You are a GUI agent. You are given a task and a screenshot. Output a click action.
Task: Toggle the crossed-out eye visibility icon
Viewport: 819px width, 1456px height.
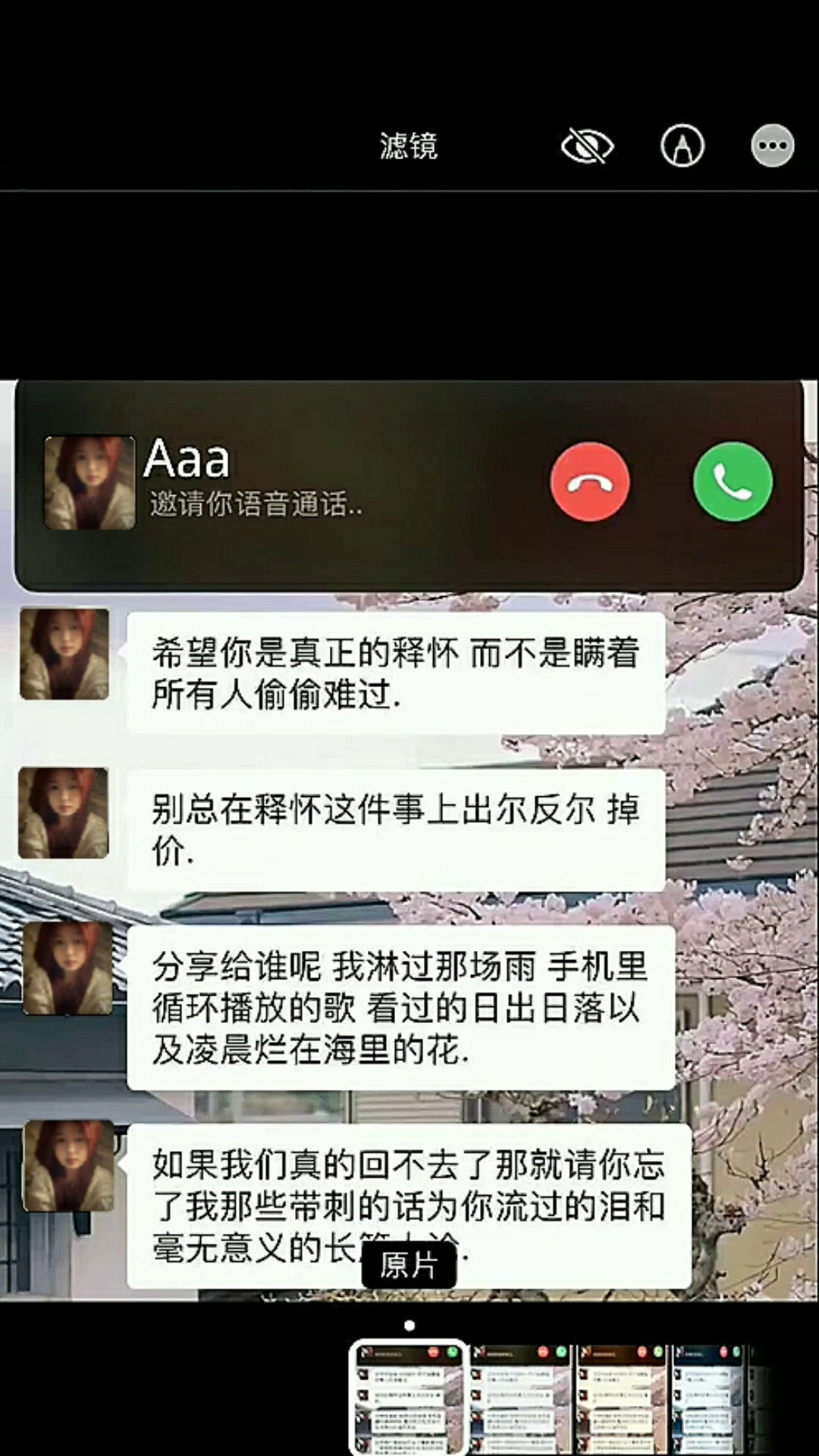point(587,146)
